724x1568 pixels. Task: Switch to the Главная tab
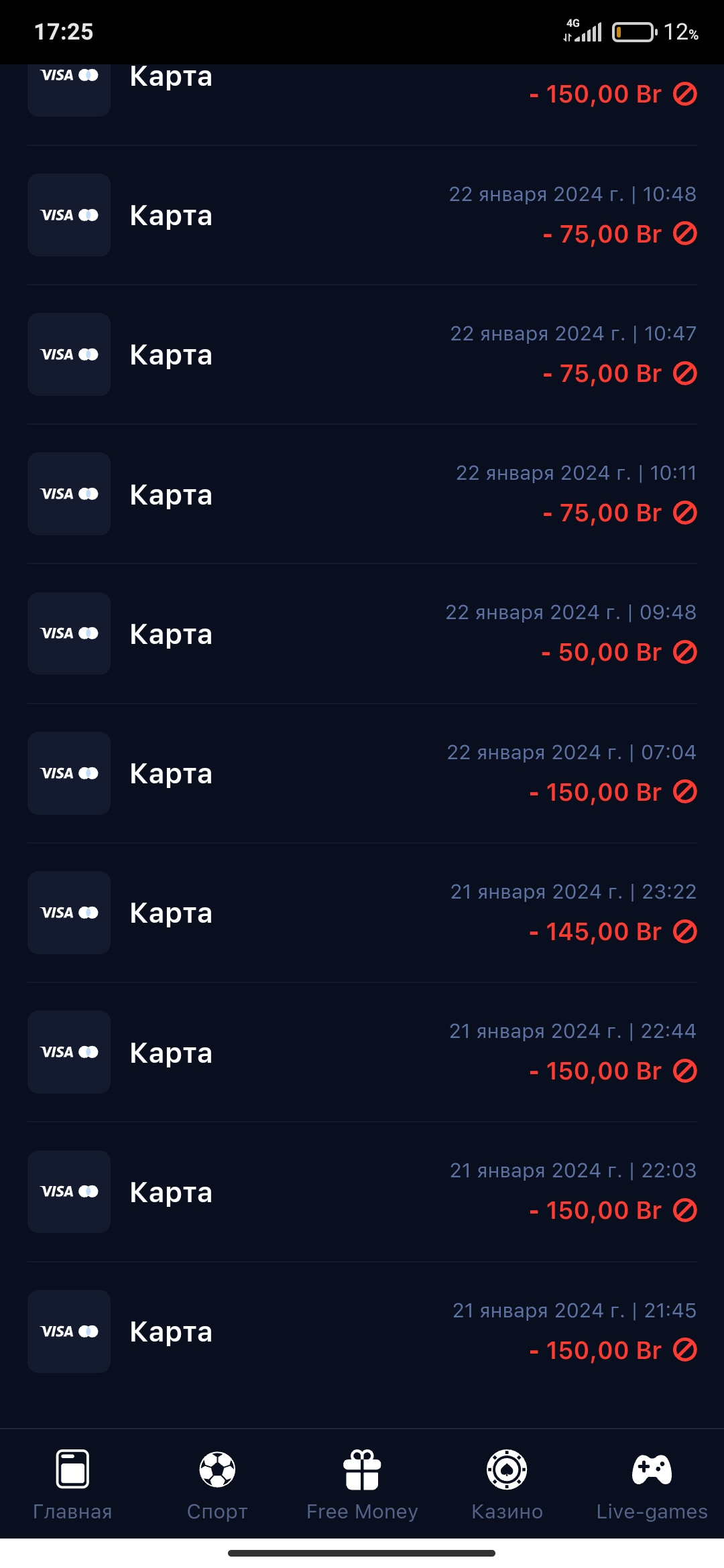[x=72, y=1484]
